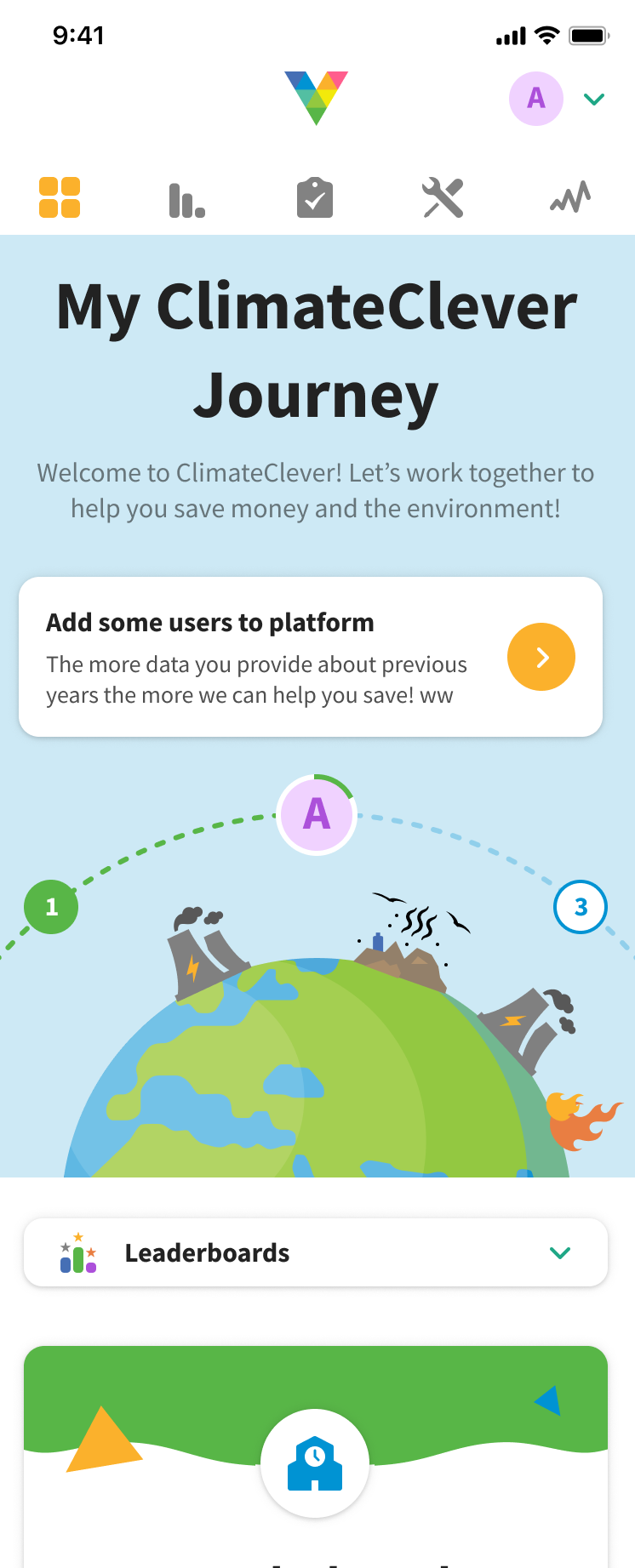
Task: Tap the orange arrow on Add users card
Action: [541, 657]
